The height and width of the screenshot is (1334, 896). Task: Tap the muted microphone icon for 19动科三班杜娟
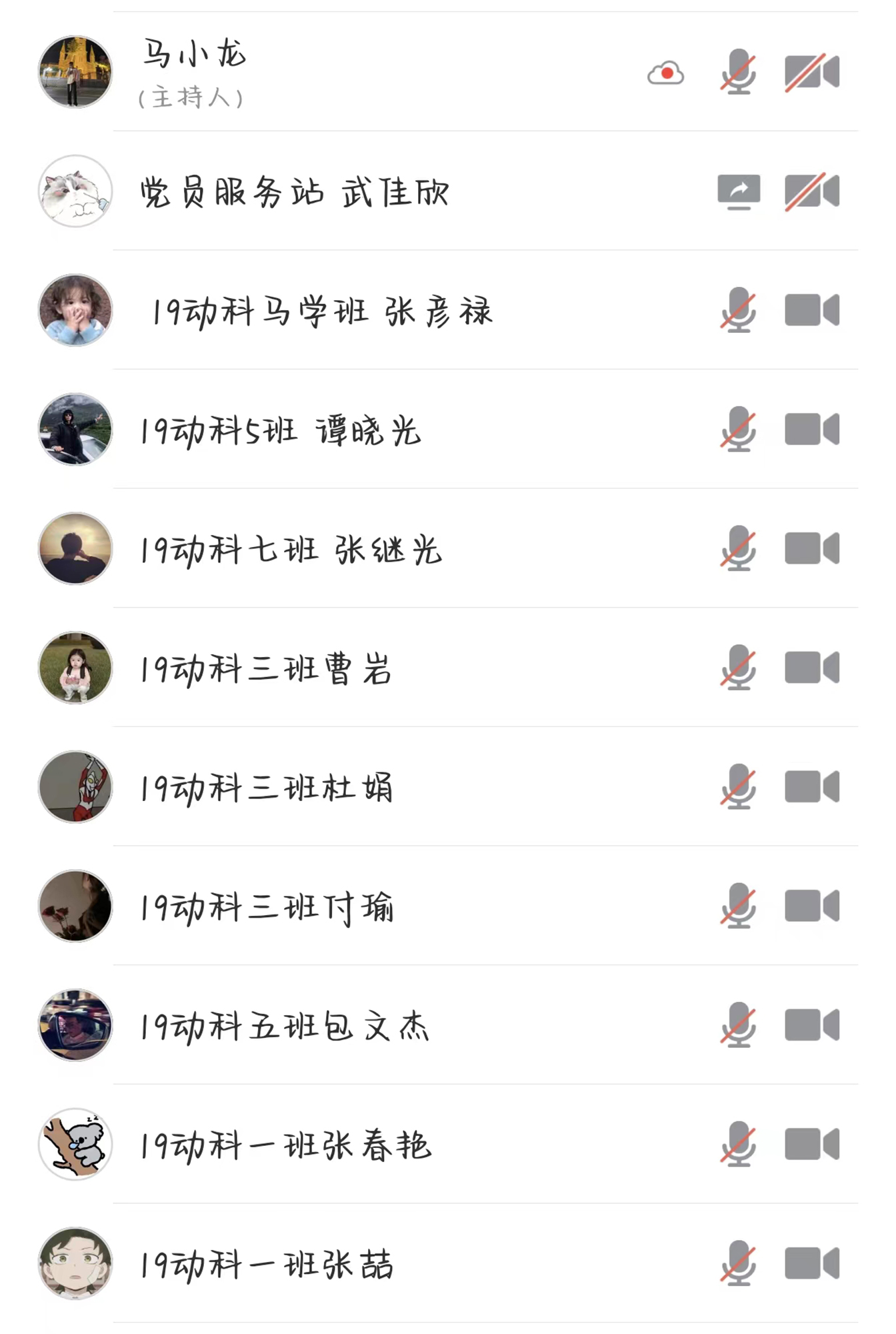coord(738,787)
